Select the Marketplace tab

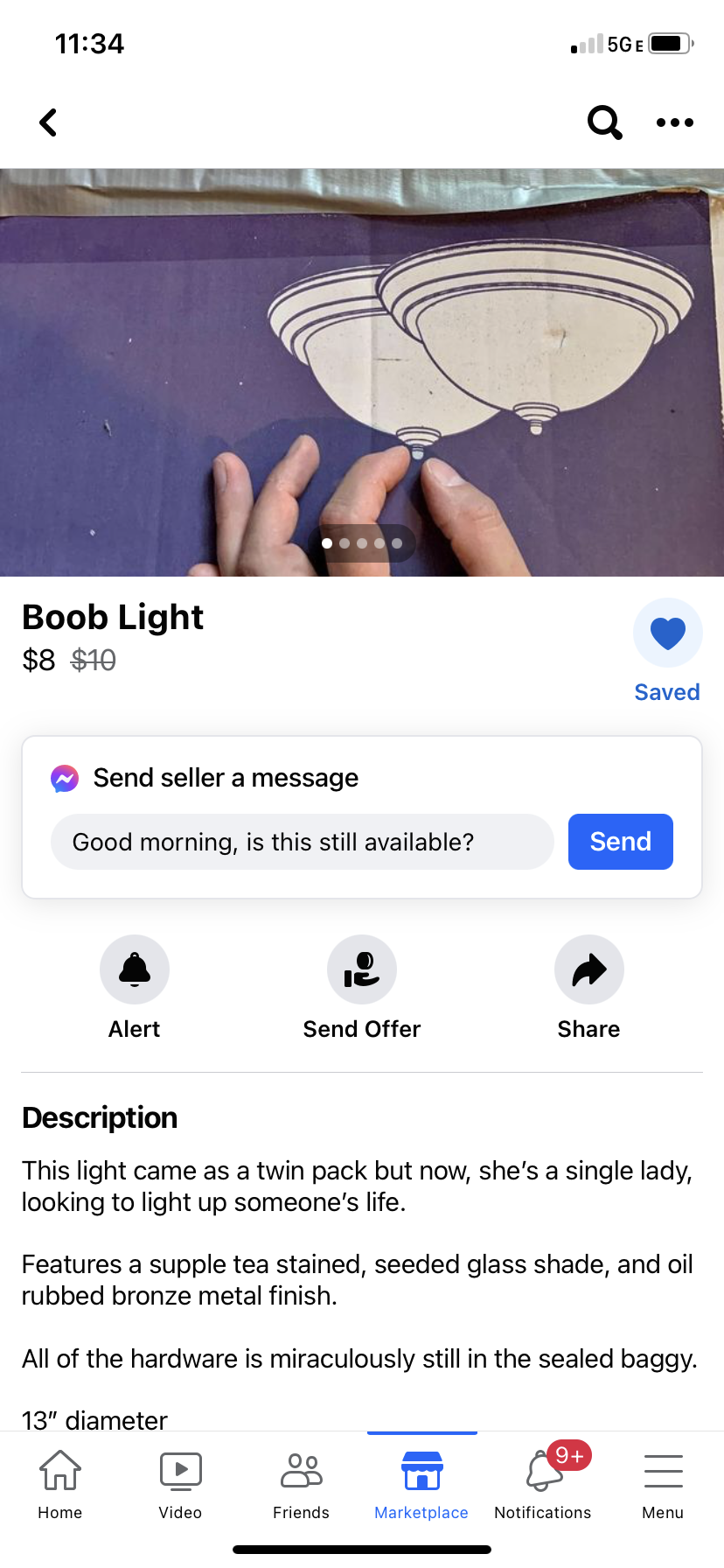421,1485
